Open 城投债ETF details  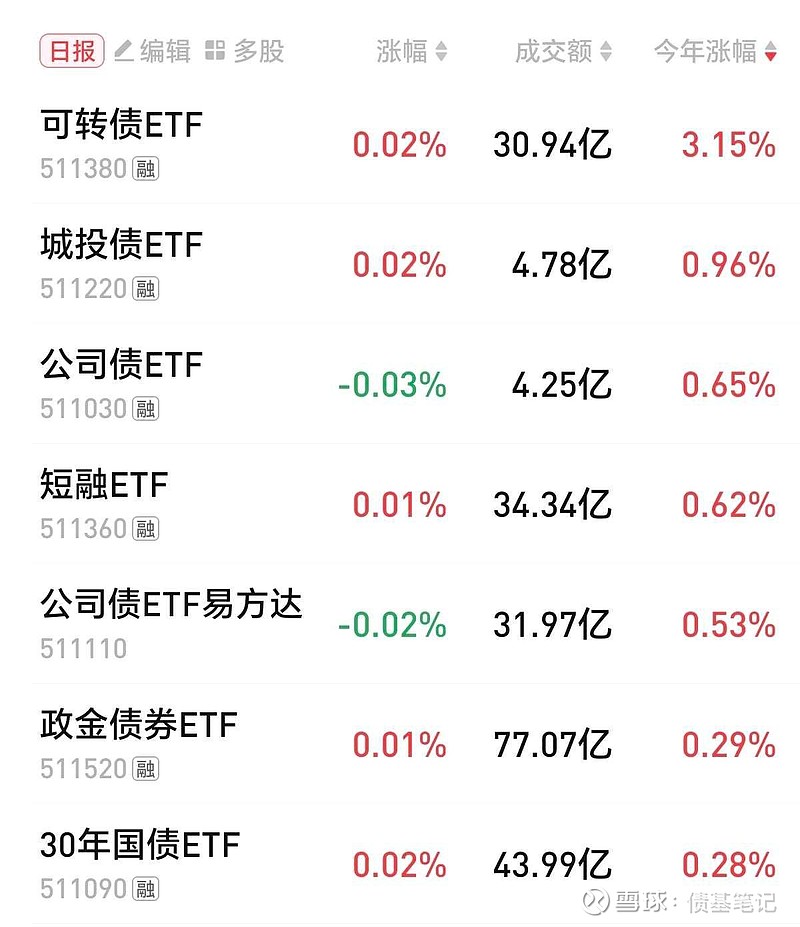[120, 245]
